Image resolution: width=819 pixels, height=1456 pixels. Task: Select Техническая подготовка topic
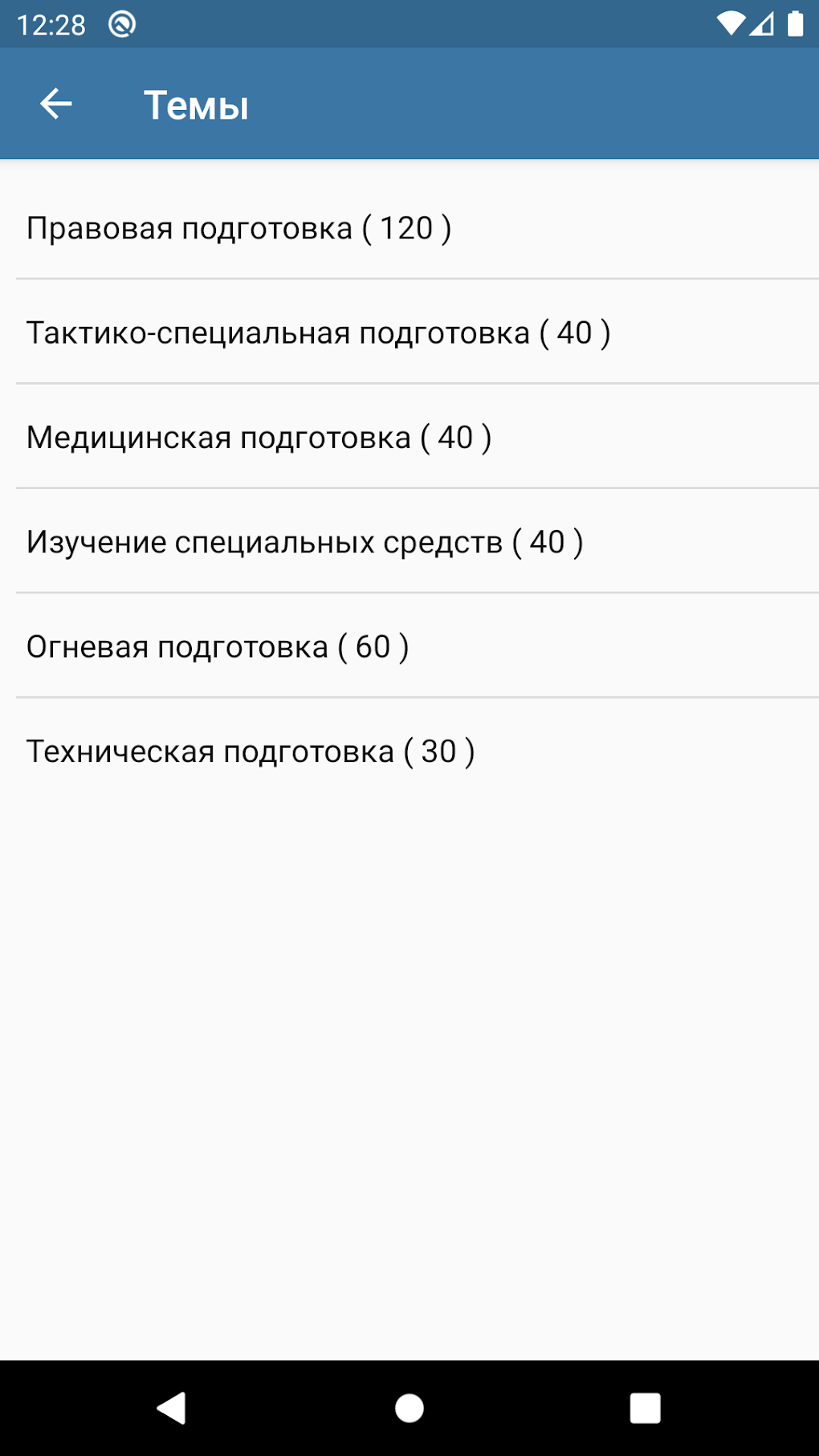[x=251, y=752]
